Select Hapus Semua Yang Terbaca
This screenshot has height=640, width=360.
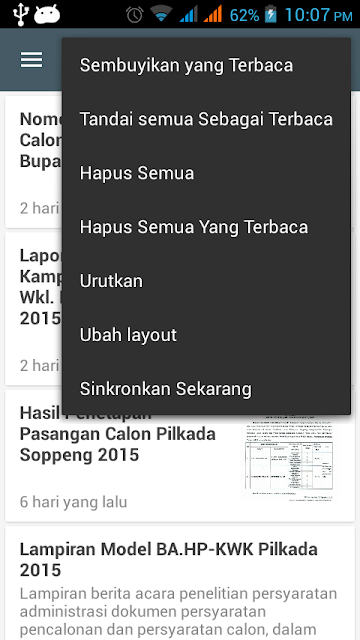click(206, 227)
